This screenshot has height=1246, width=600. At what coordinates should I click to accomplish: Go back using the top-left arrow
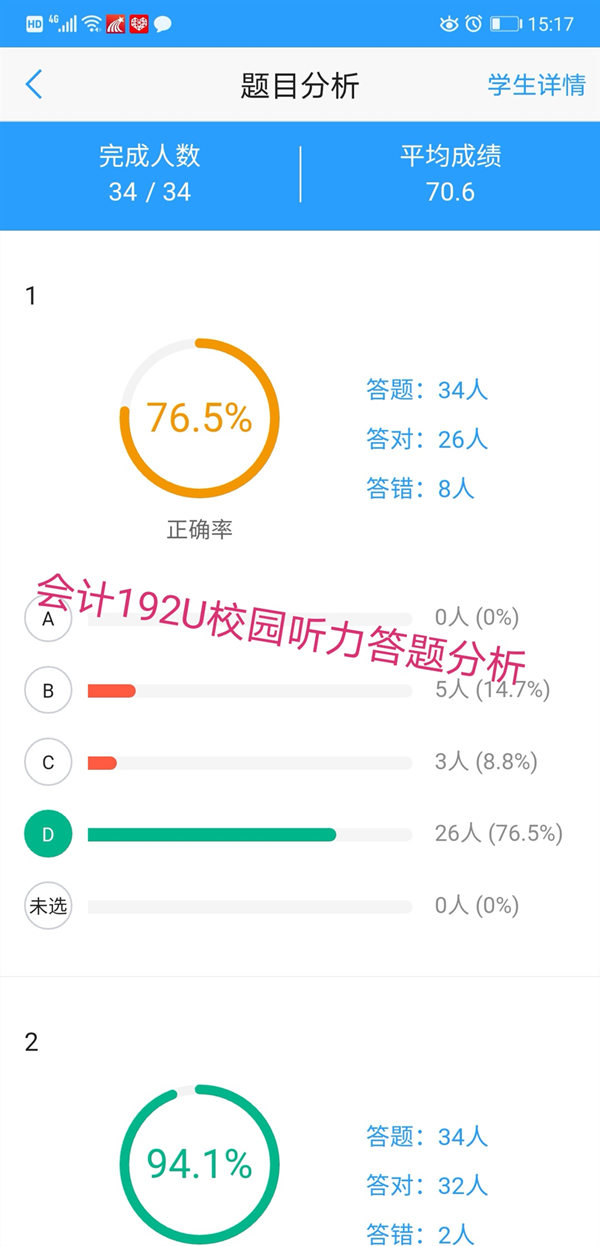pyautogui.click(x=34, y=84)
